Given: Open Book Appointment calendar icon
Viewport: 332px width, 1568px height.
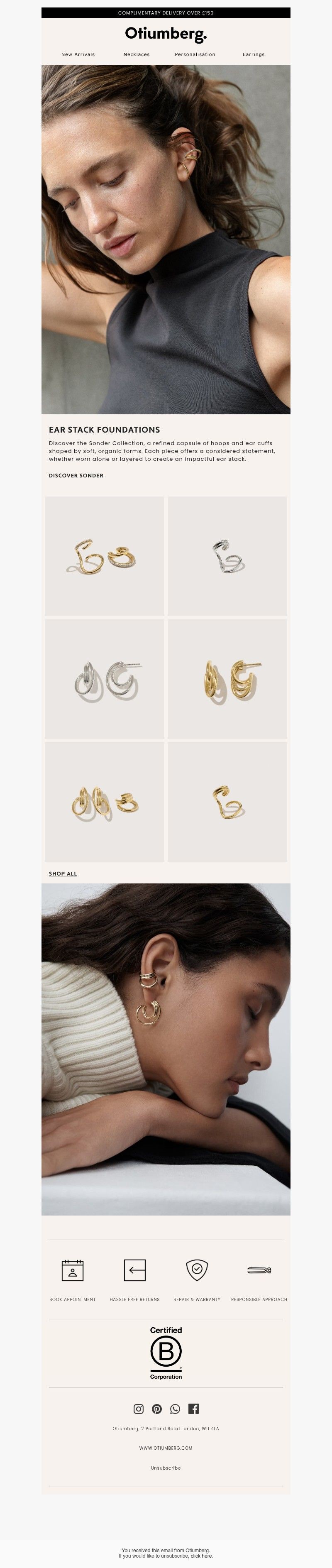Looking at the screenshot, I should click(x=72, y=1270).
